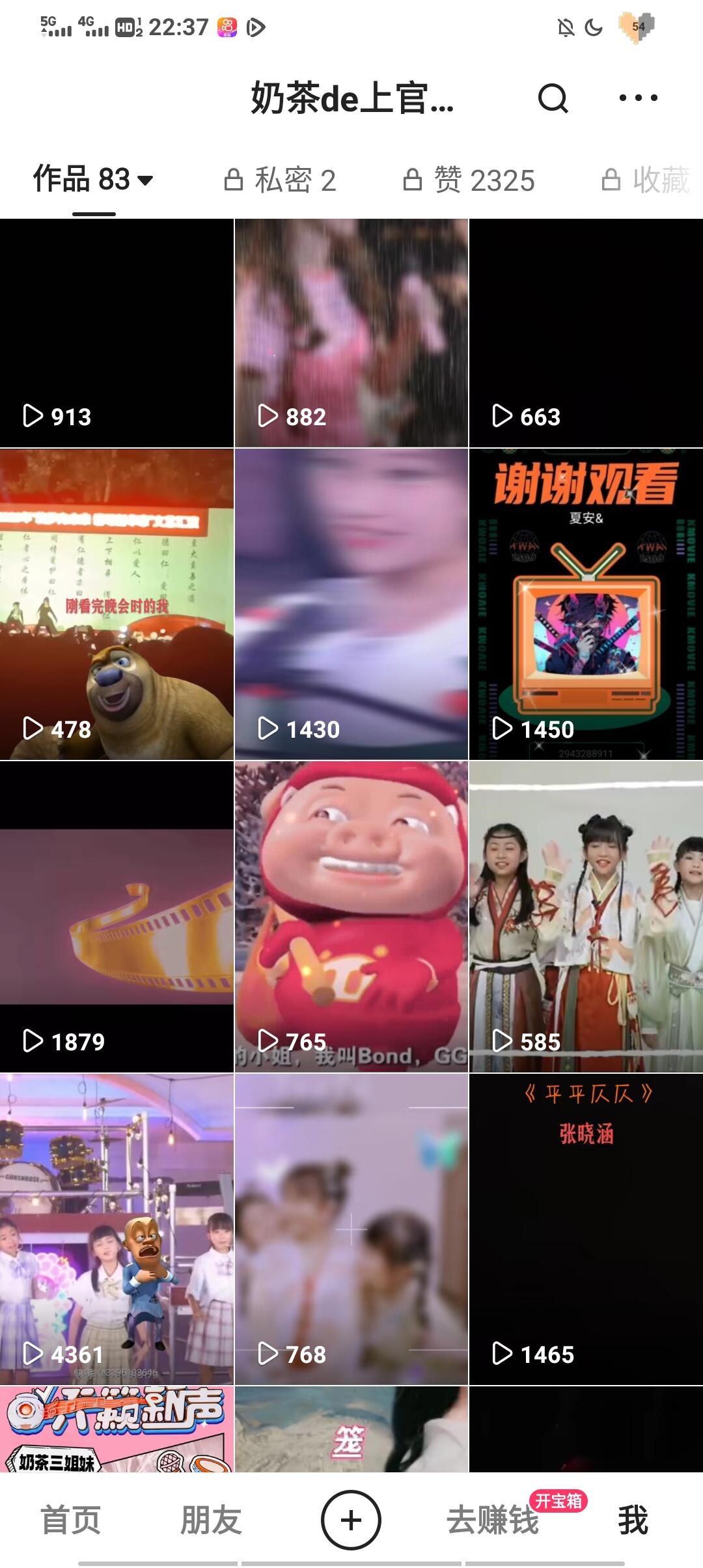The height and width of the screenshot is (1568, 703).
Task: Switch to the 私密 2 tab
Action: 281,180
